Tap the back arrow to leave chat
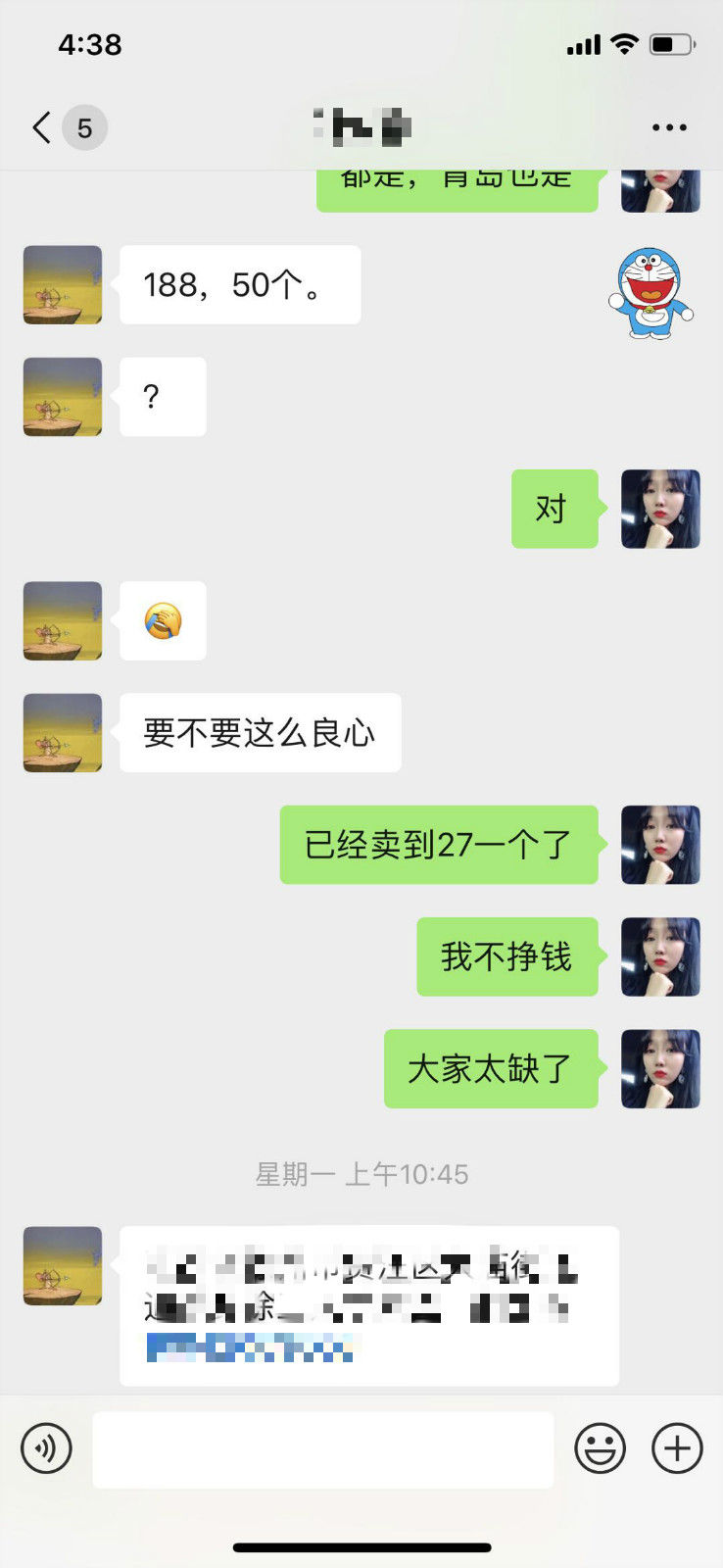The width and height of the screenshot is (723, 1568). [39, 127]
